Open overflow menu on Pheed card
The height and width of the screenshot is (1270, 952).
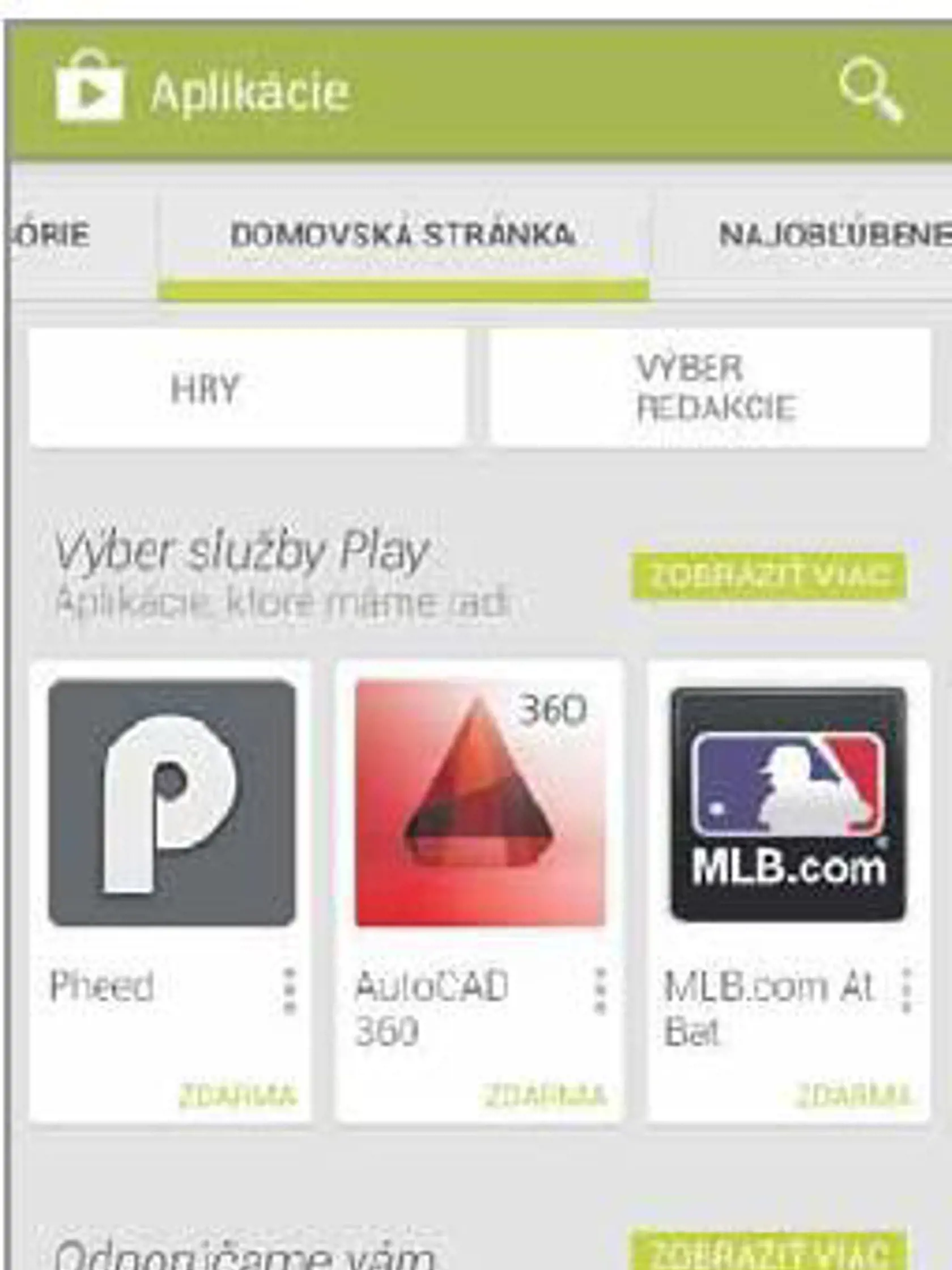pos(290,990)
